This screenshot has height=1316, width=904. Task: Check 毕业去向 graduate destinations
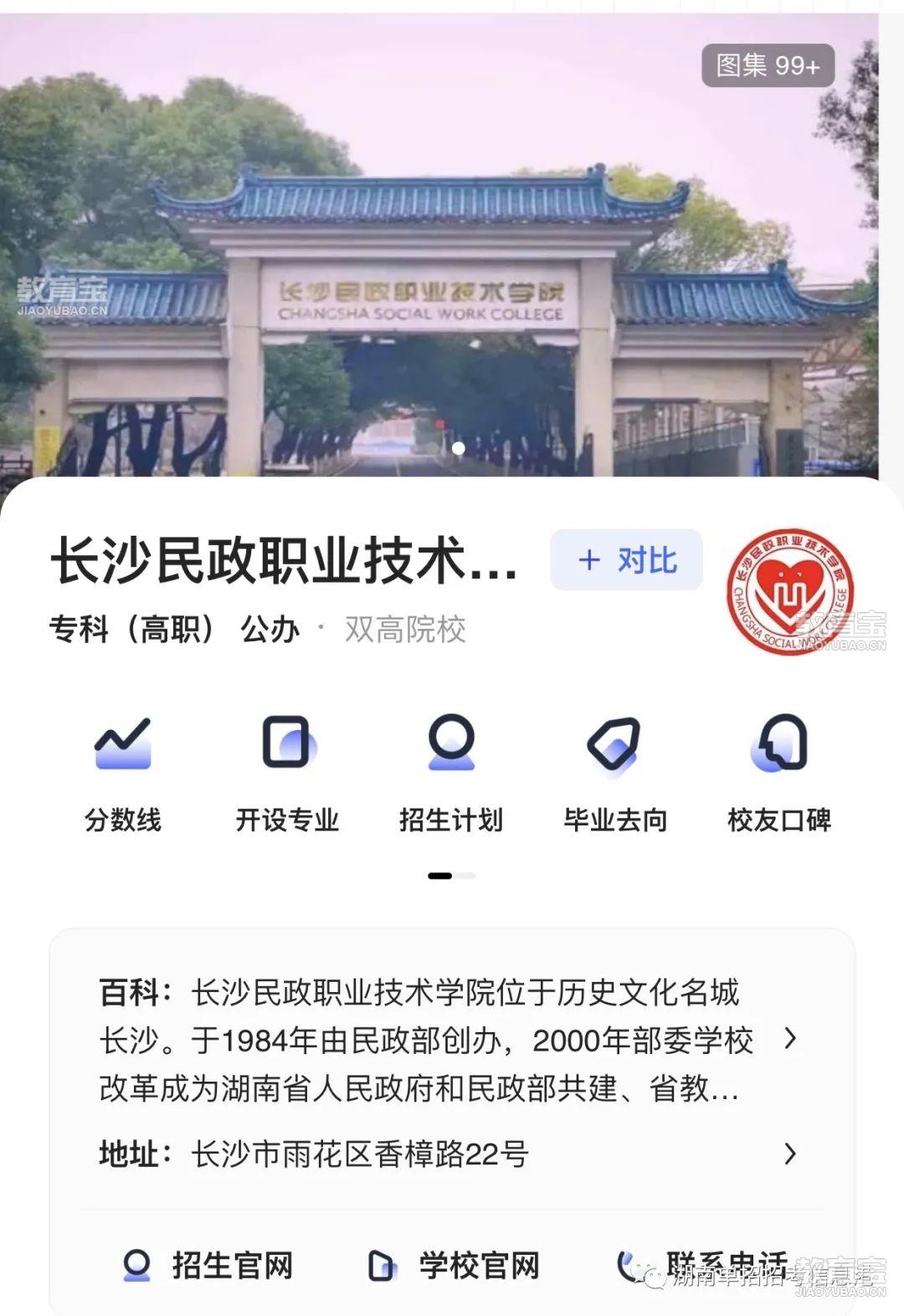(615, 772)
